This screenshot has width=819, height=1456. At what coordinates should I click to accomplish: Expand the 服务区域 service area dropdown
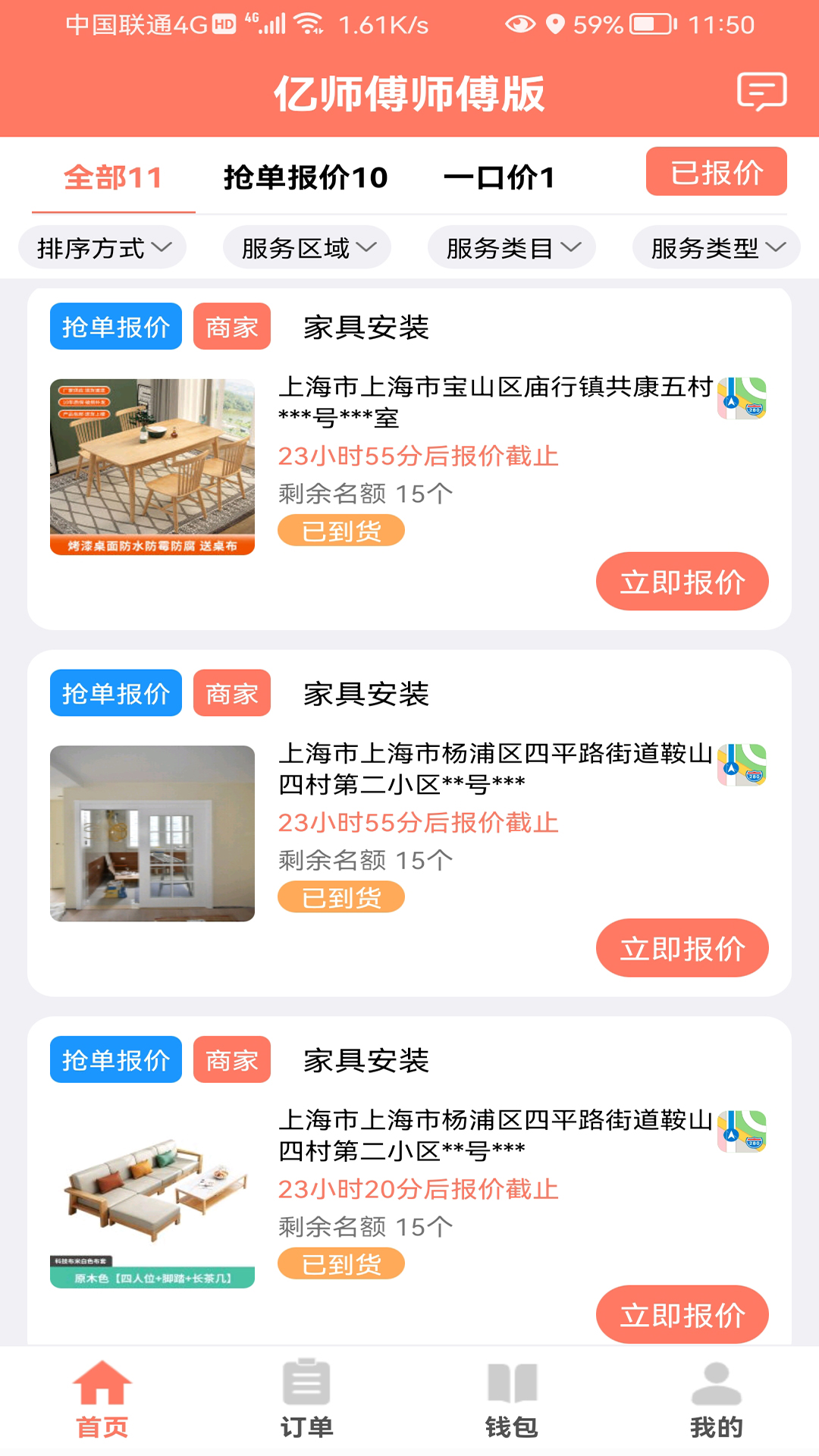pyautogui.click(x=306, y=246)
